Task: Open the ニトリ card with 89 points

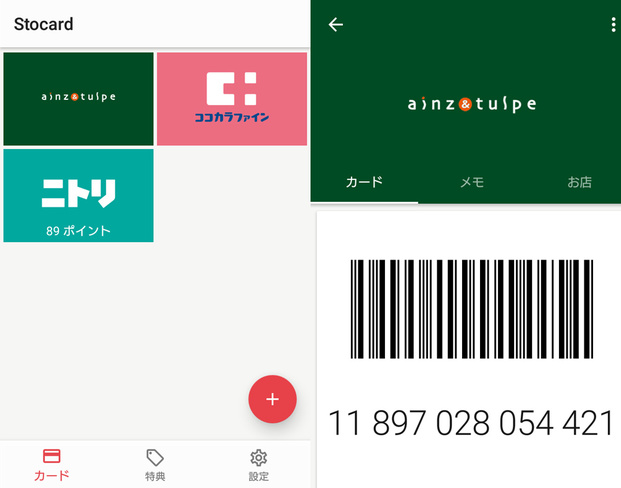Action: pos(78,195)
